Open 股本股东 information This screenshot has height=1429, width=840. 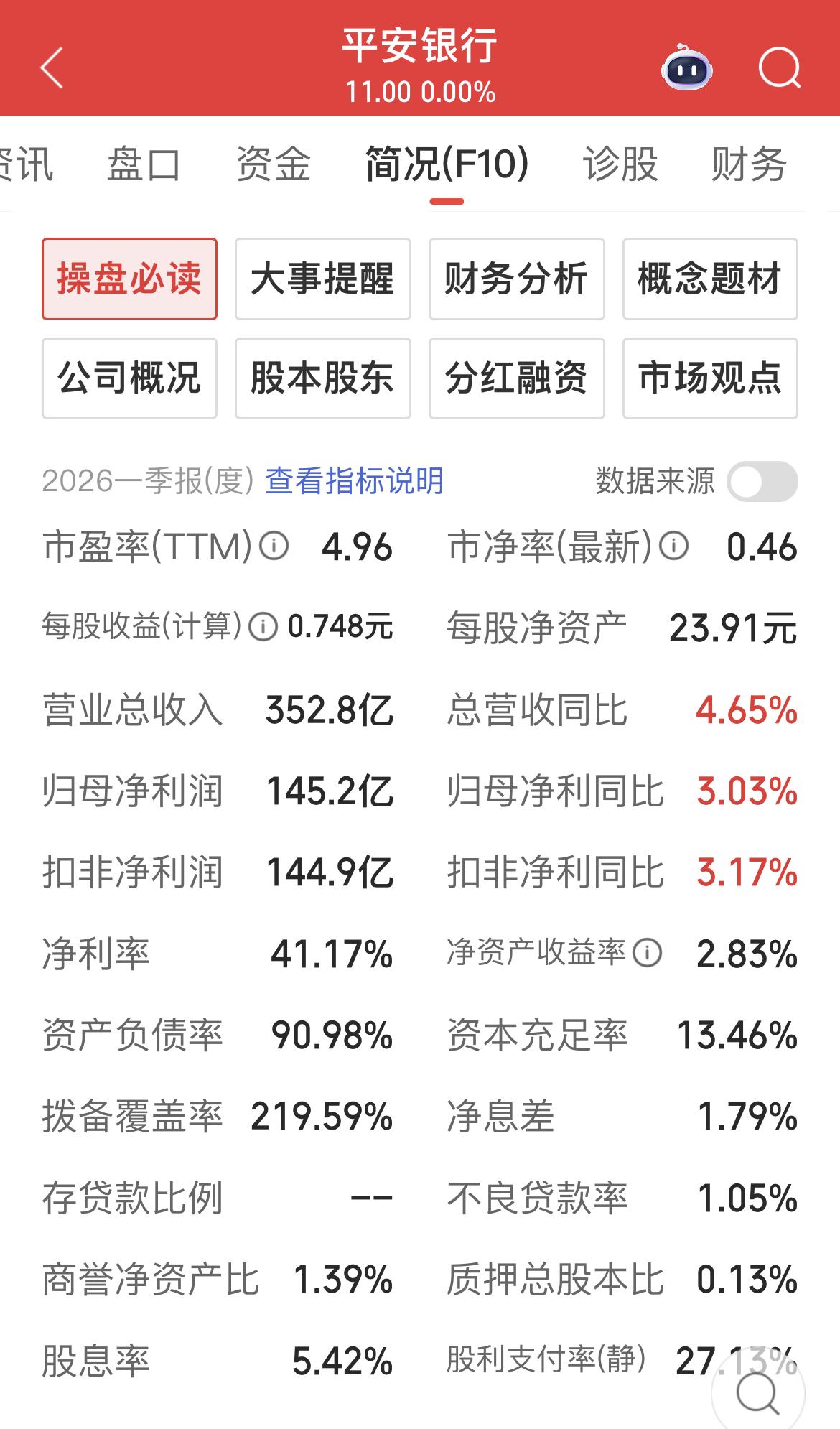(322, 378)
